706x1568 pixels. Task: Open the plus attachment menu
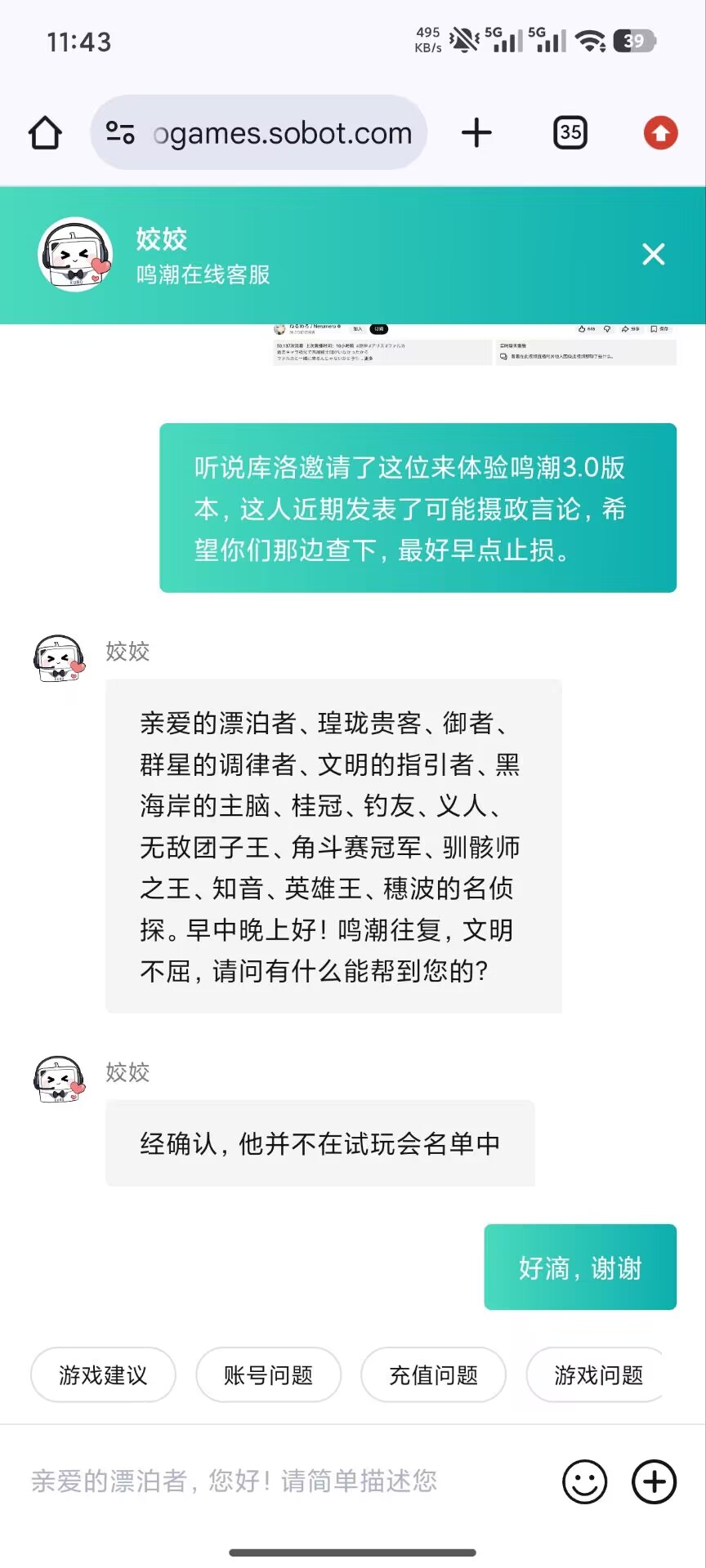(x=654, y=1481)
